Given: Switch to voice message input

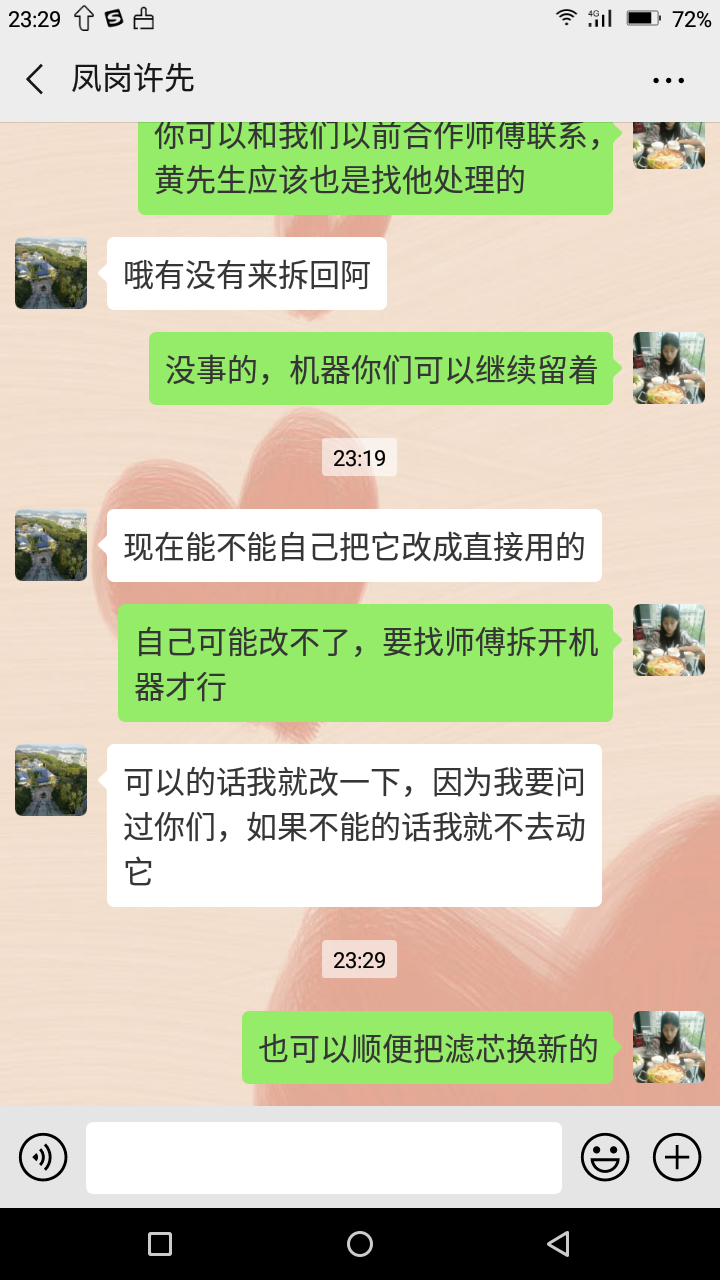Looking at the screenshot, I should [x=43, y=1158].
